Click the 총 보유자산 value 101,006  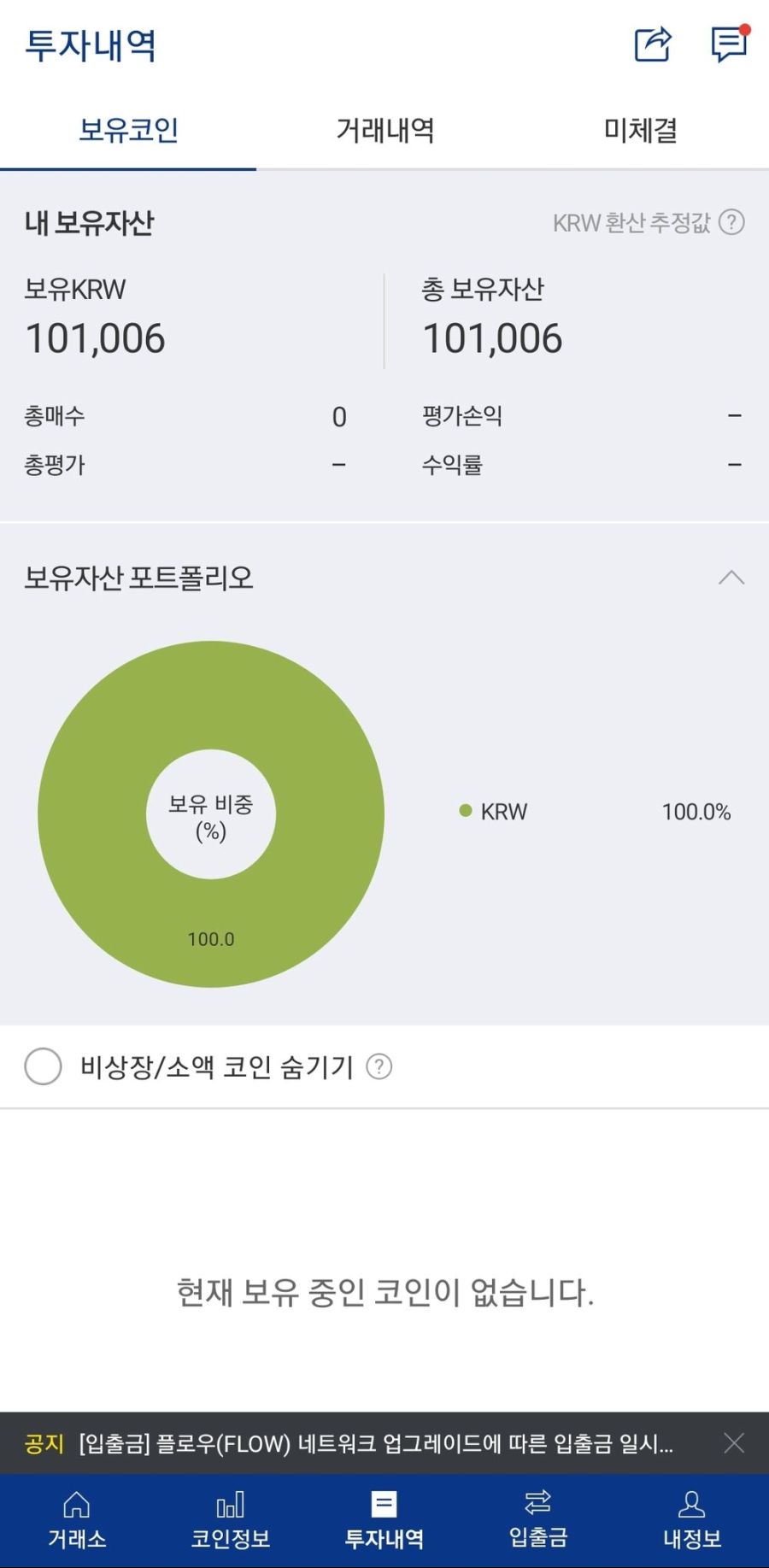pyautogui.click(x=493, y=338)
